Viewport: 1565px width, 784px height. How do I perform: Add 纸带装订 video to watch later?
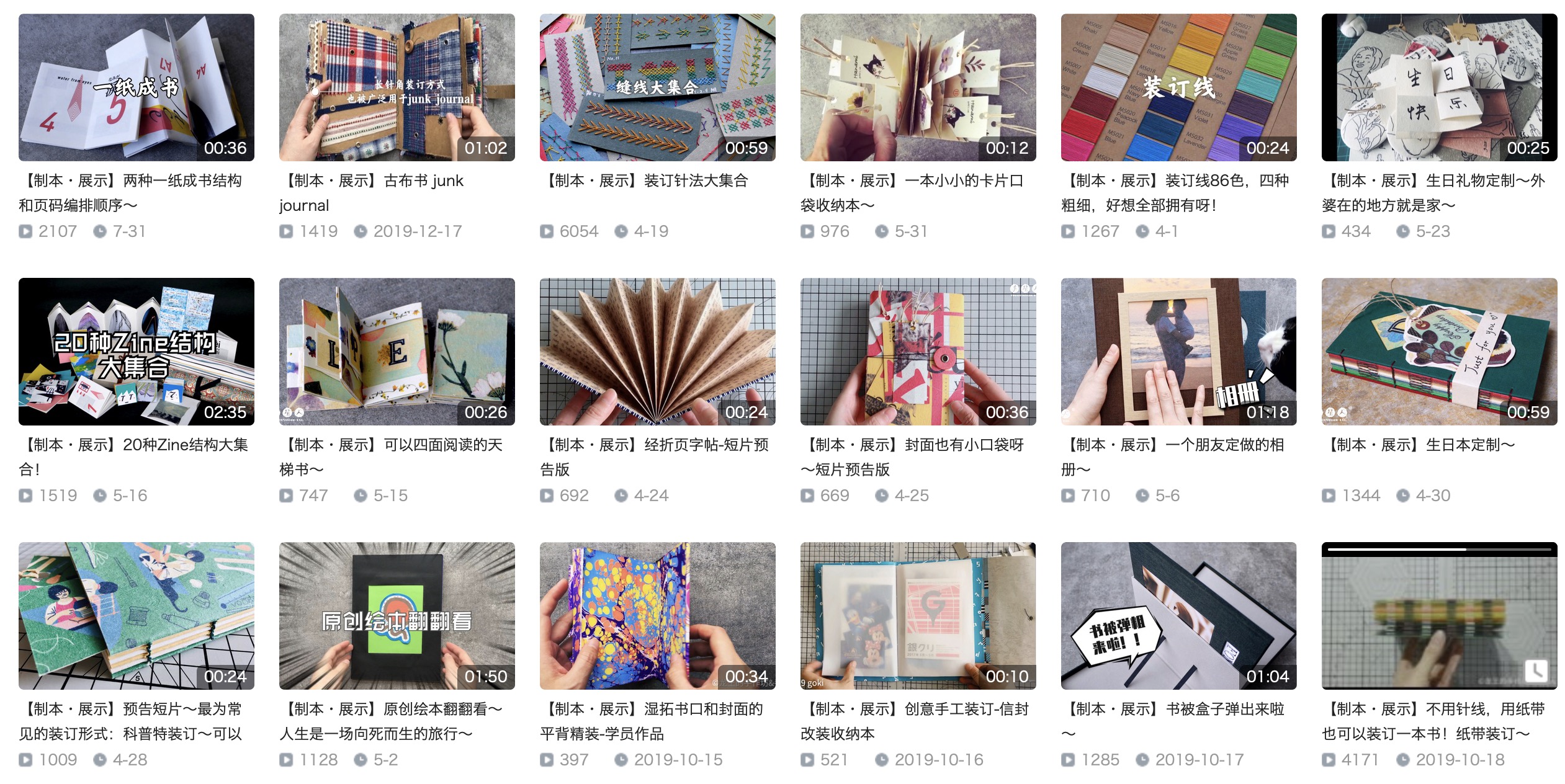1536,670
